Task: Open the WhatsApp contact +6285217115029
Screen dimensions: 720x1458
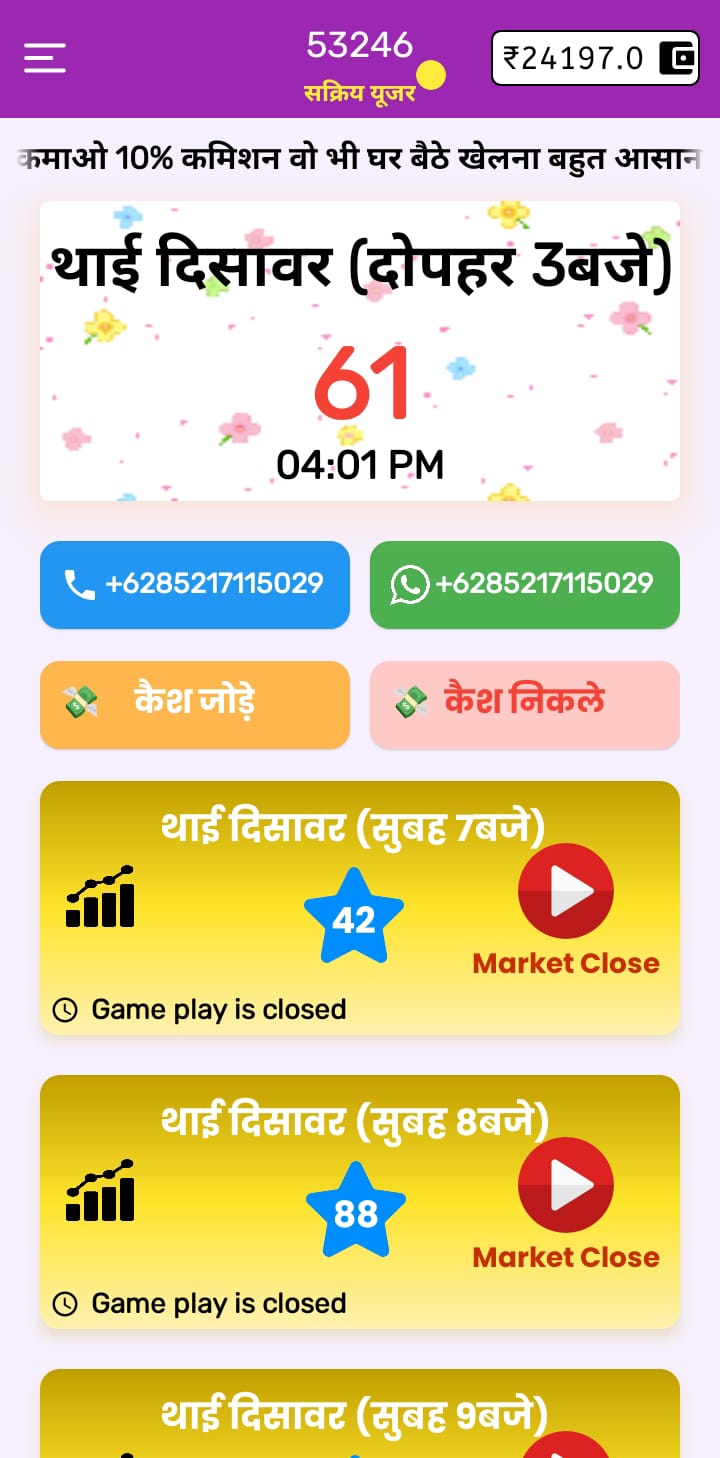Action: (525, 584)
